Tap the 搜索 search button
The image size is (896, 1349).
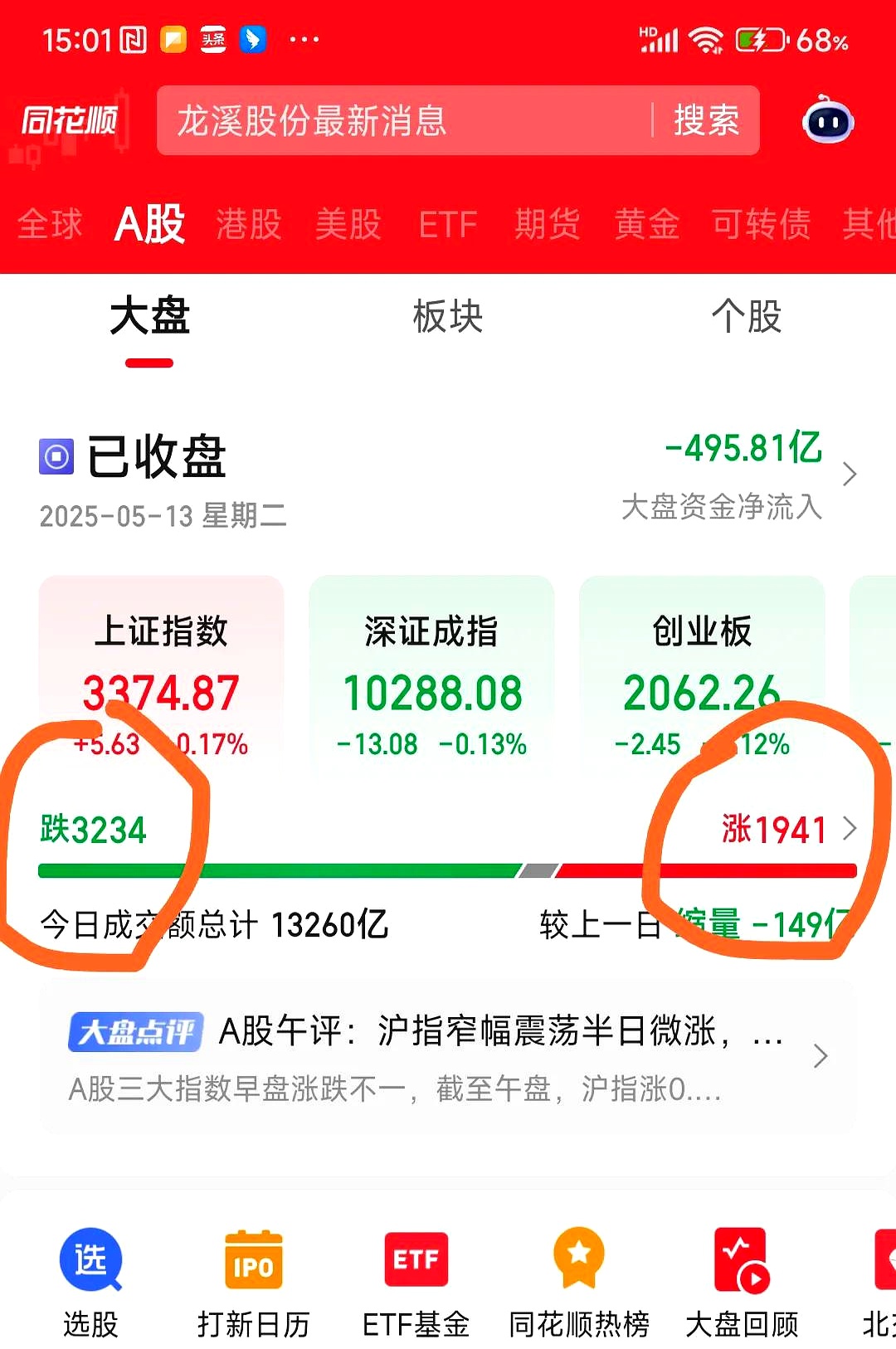coord(706,121)
